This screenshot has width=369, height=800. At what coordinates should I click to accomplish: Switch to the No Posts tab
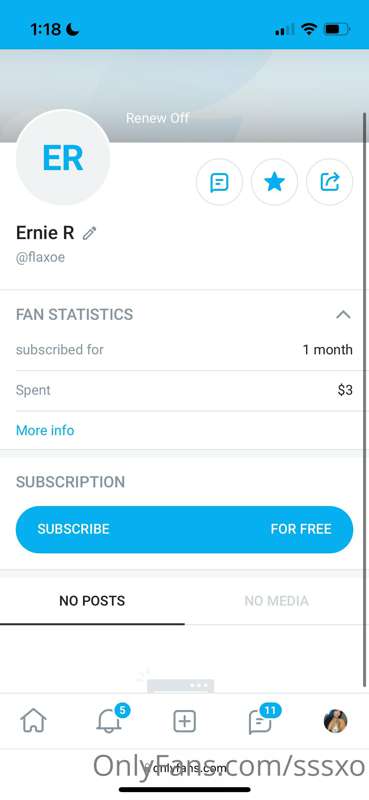coord(92,601)
